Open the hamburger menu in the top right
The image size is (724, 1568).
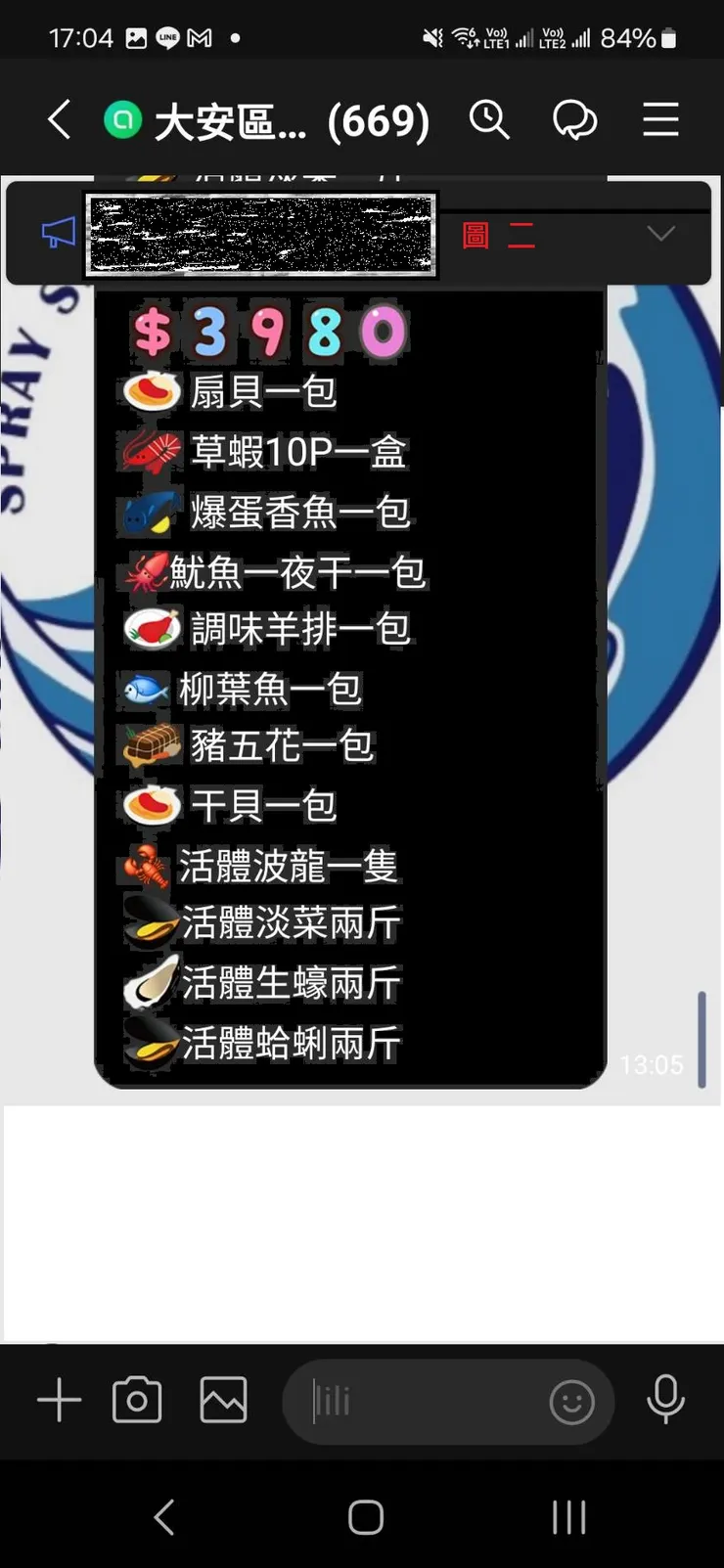tap(660, 119)
